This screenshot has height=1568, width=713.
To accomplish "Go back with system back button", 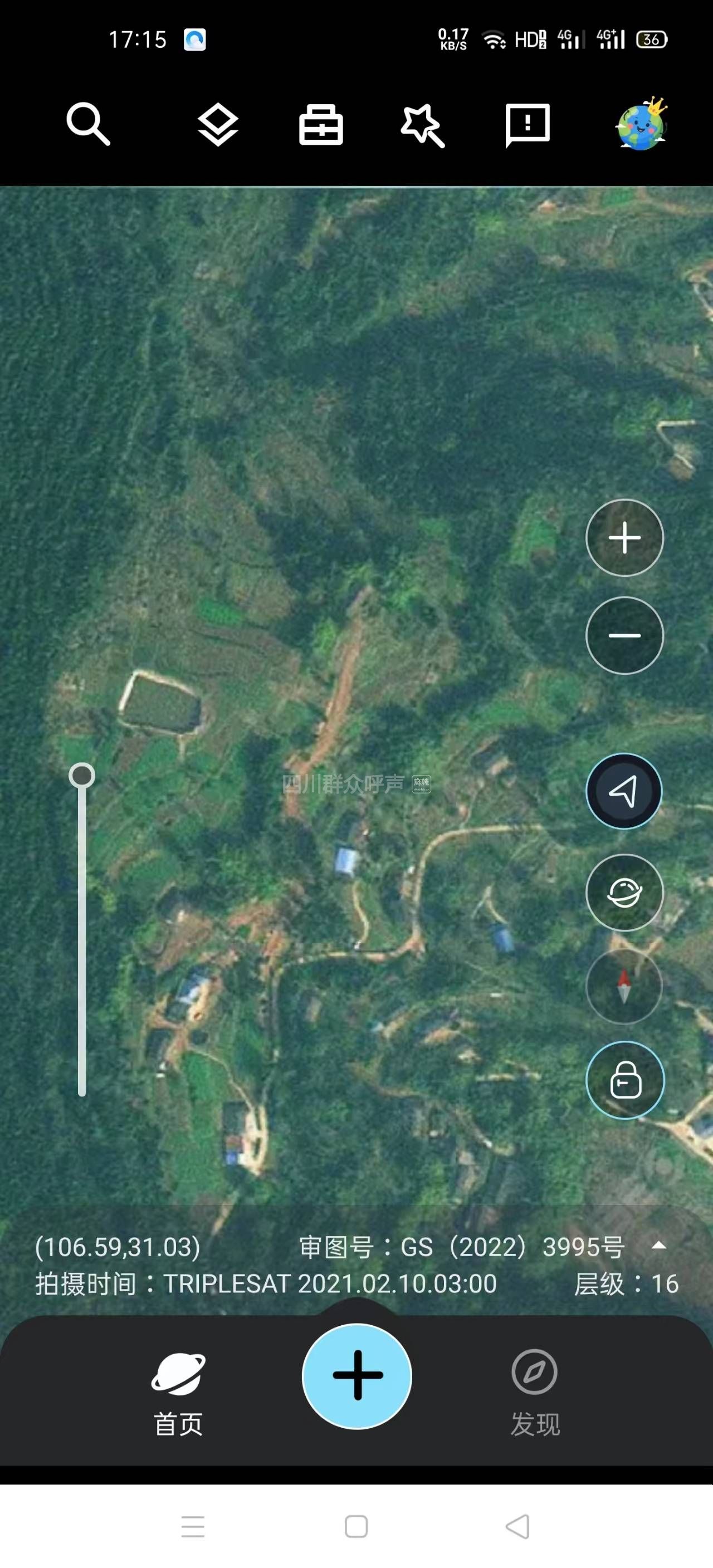I will point(517,1526).
